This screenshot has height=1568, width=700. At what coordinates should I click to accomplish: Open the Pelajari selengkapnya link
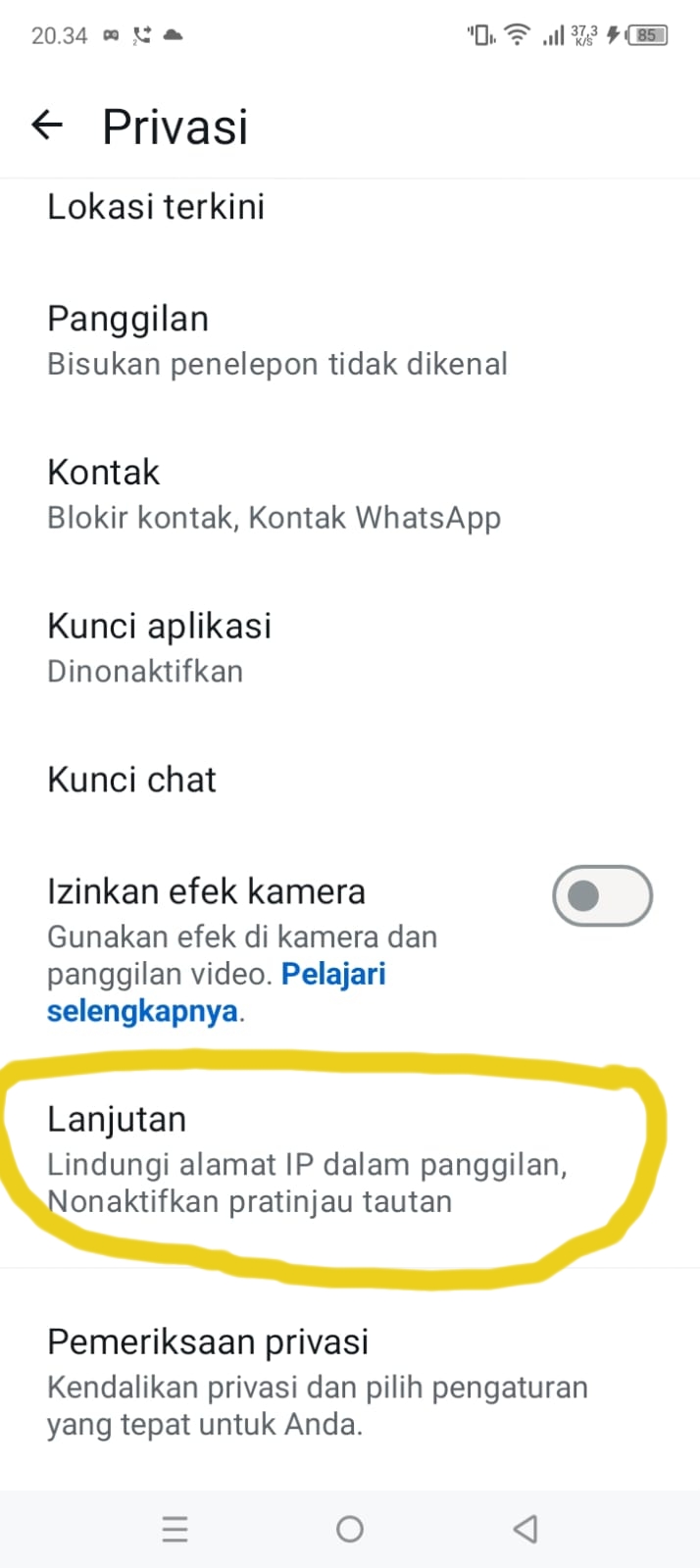pyautogui.click(x=332, y=975)
